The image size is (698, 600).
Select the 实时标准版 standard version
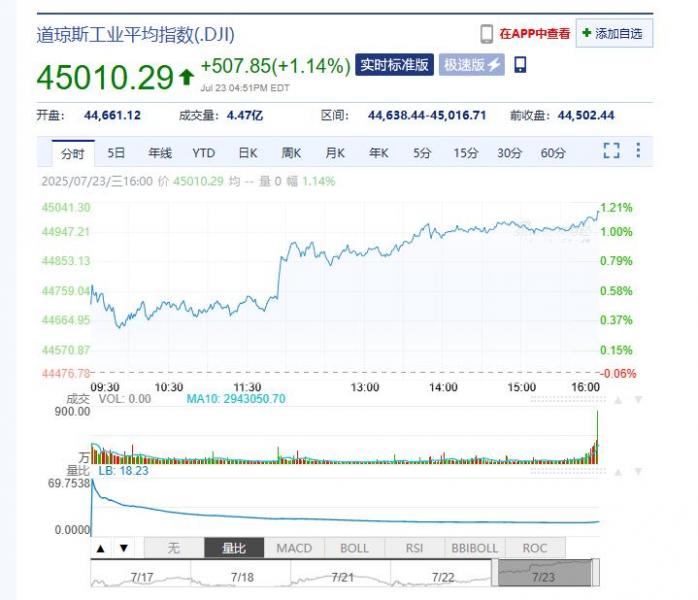coord(395,65)
